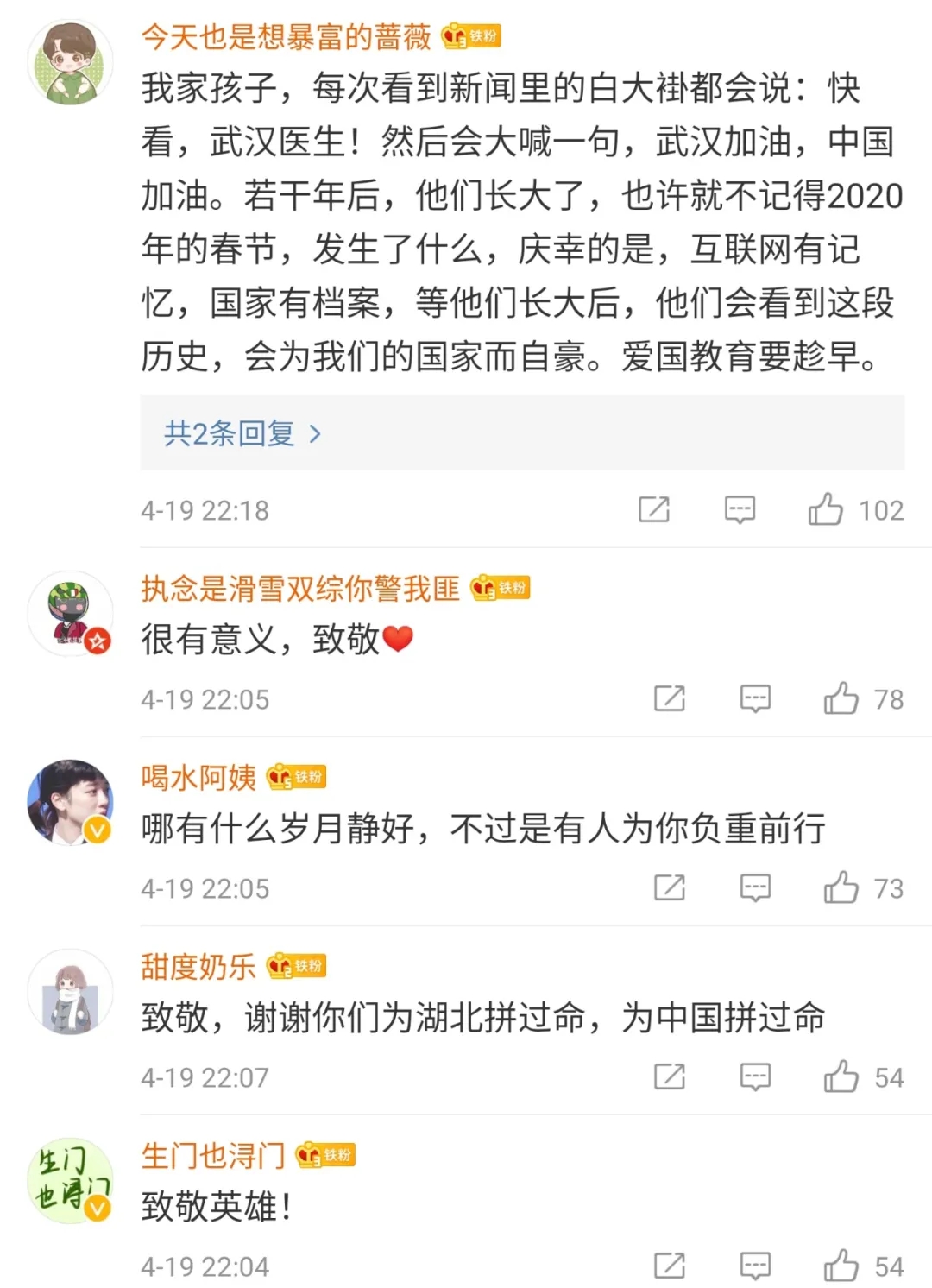Viewport: 932px width, 1288px height.
Task: Like the comment 很有意义，致敬
Action: point(841,699)
